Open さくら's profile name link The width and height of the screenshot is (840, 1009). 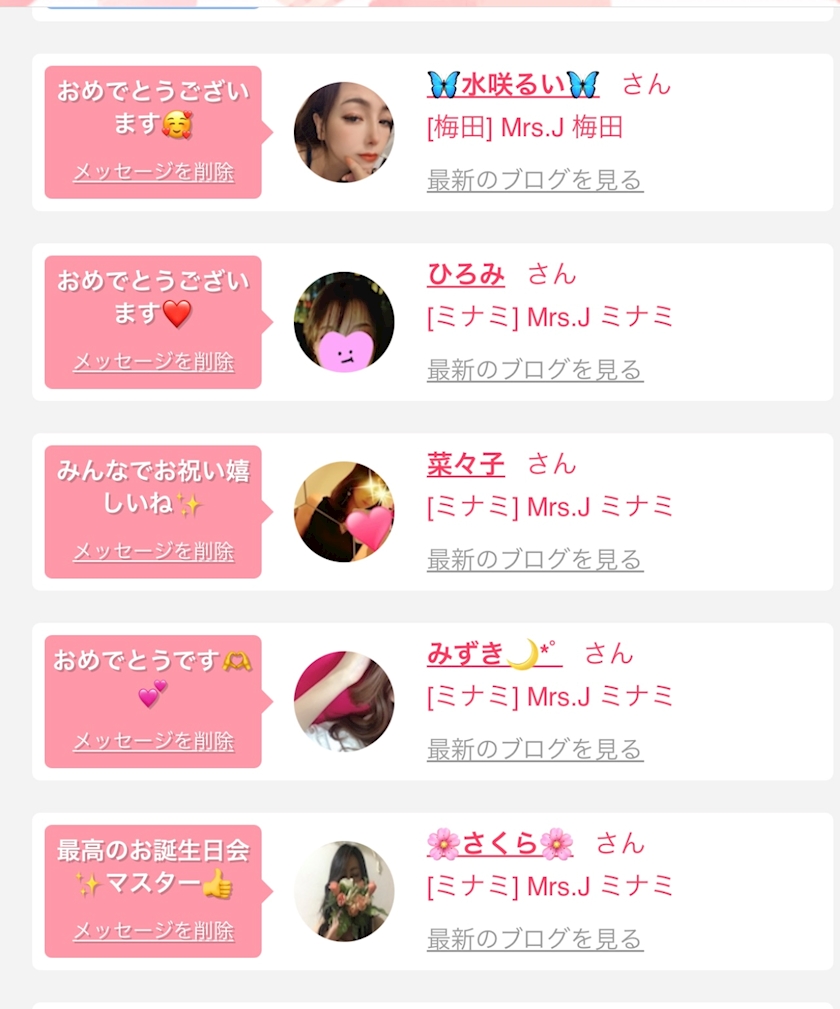500,844
